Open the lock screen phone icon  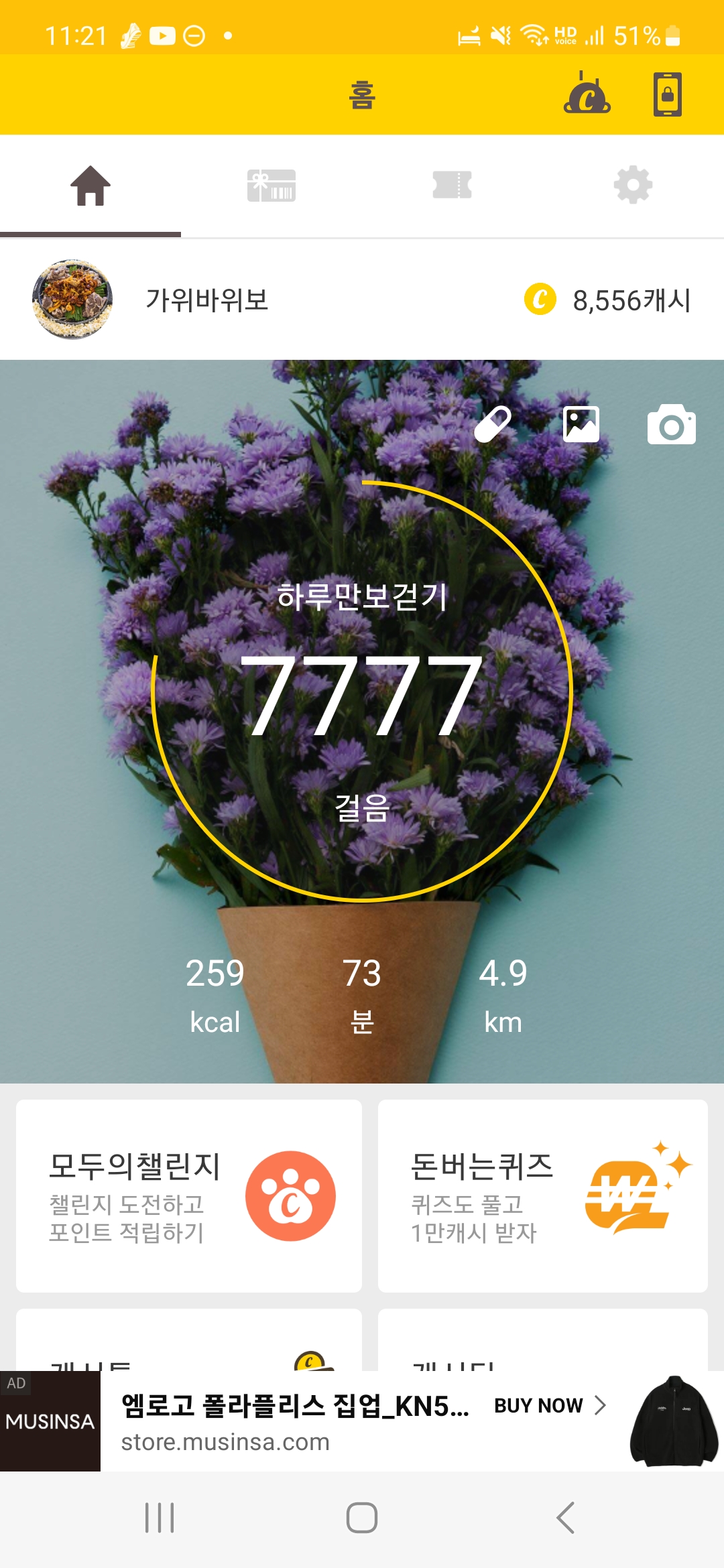(x=667, y=94)
